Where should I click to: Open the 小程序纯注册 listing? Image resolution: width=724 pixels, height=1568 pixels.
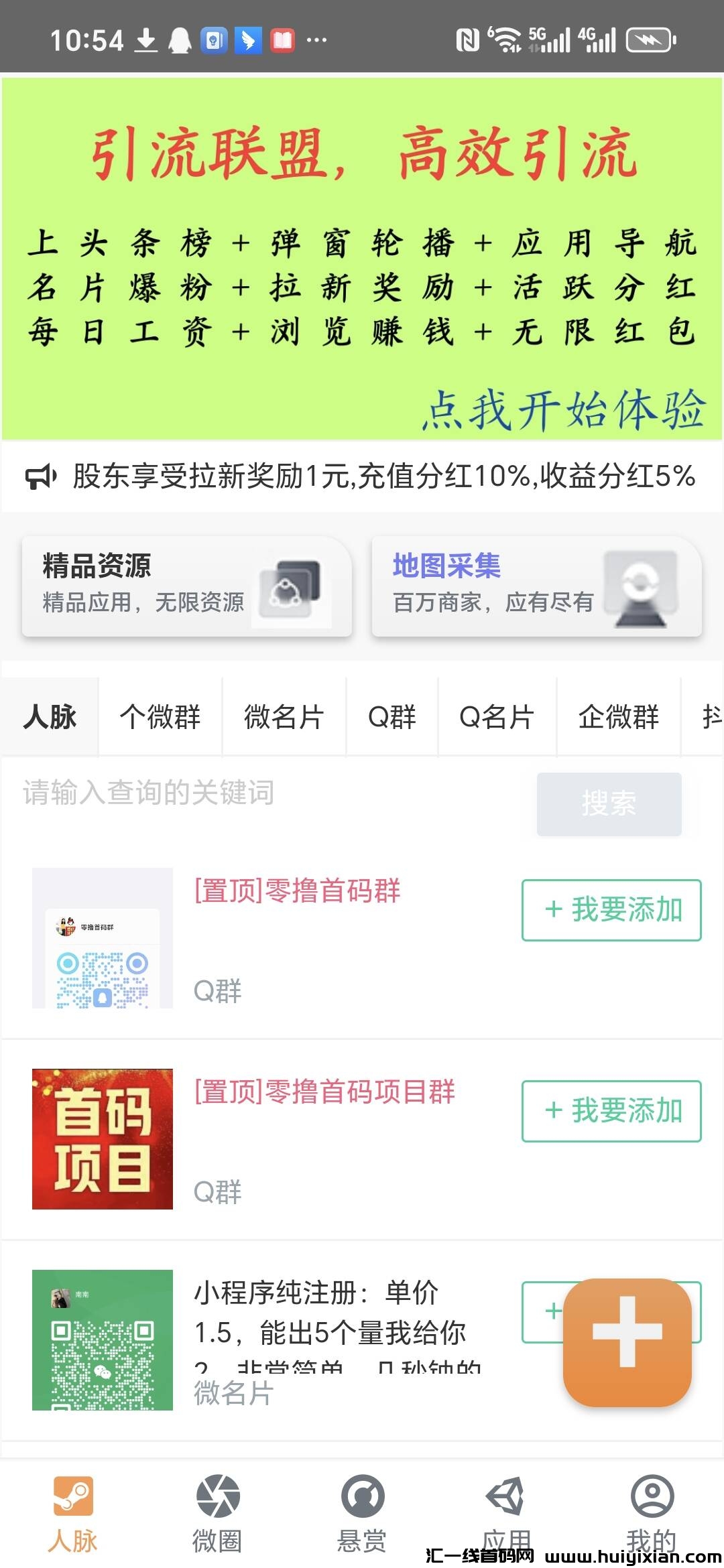(328, 1313)
